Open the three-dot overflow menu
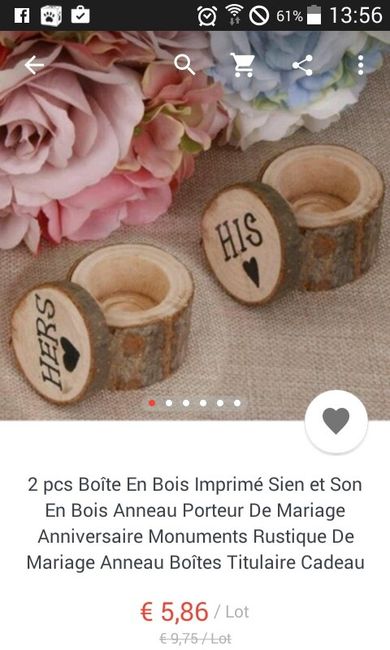390x650 pixels. point(361,65)
